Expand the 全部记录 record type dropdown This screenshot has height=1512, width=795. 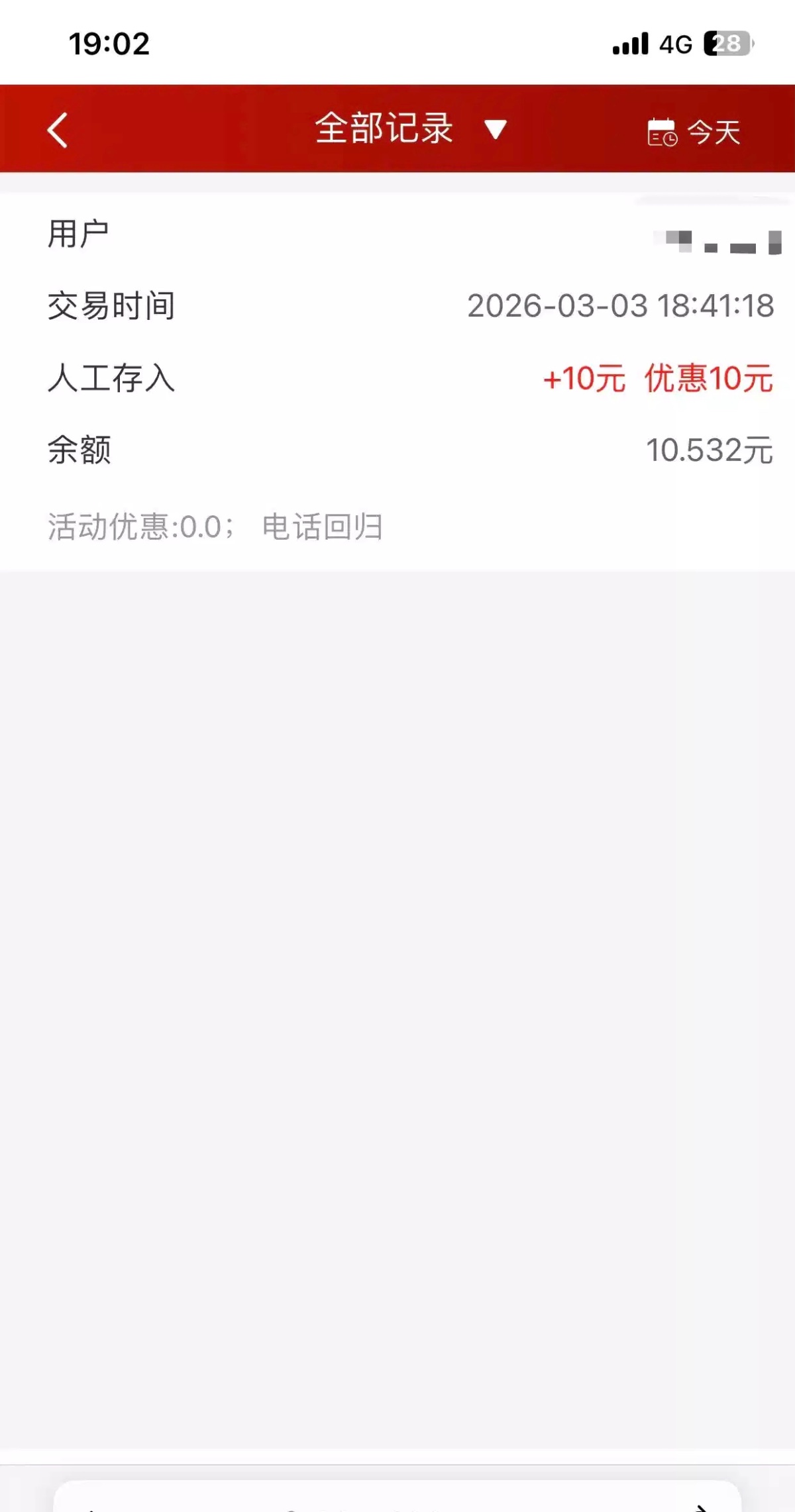click(411, 128)
